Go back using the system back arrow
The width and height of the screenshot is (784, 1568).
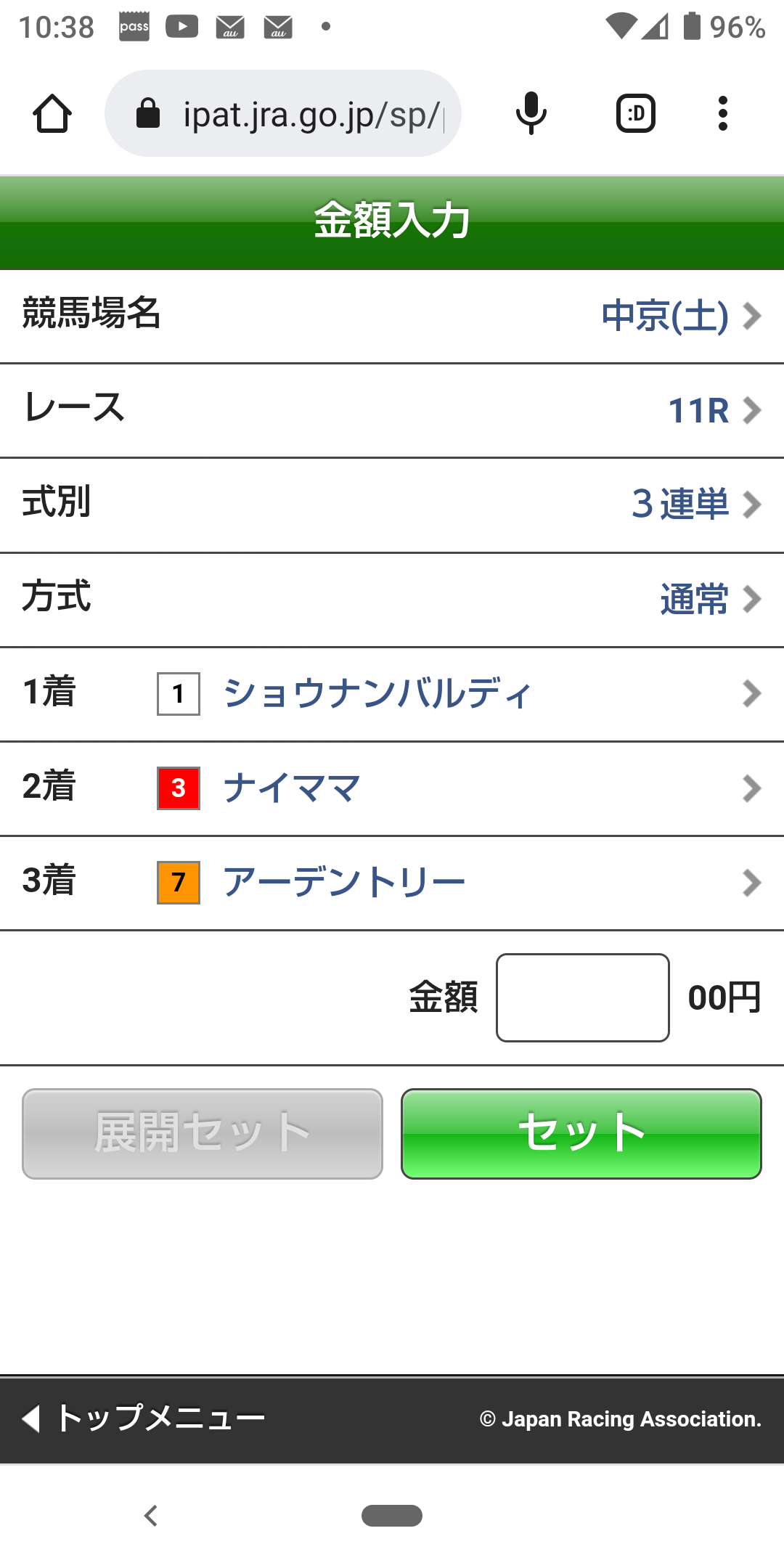151,1516
